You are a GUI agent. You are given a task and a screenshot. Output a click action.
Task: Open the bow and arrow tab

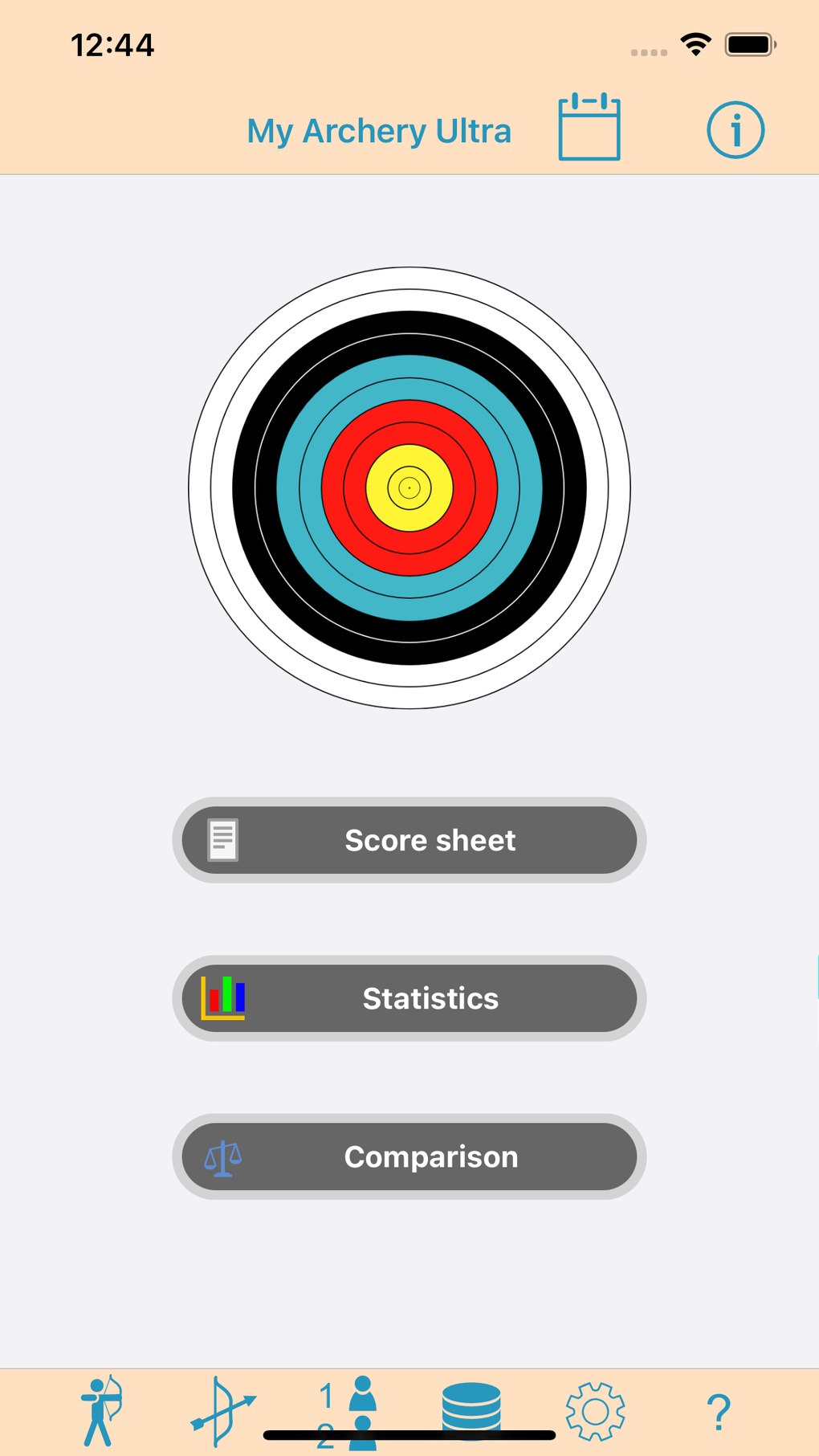coord(222,1411)
